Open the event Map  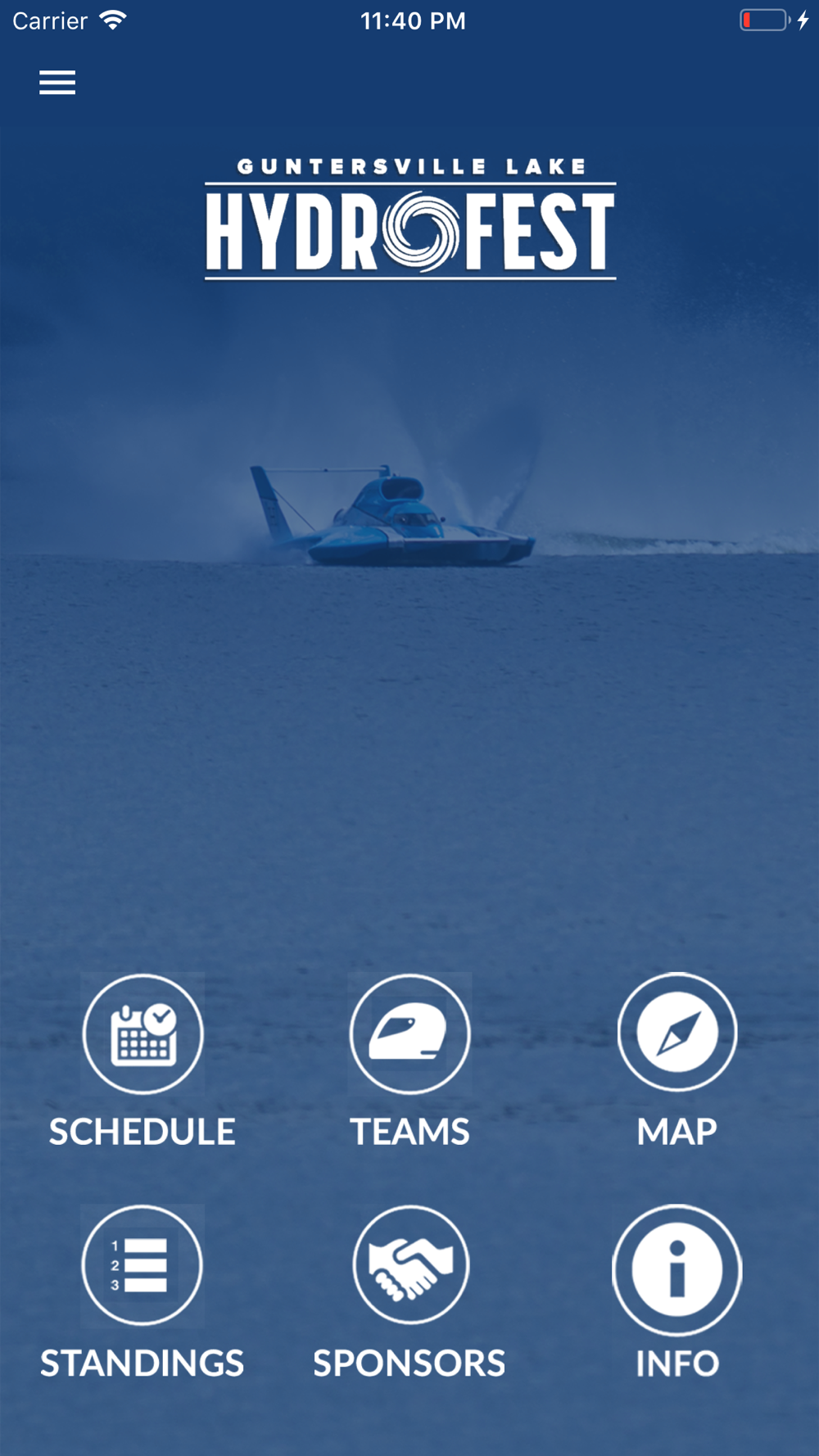click(x=677, y=1033)
